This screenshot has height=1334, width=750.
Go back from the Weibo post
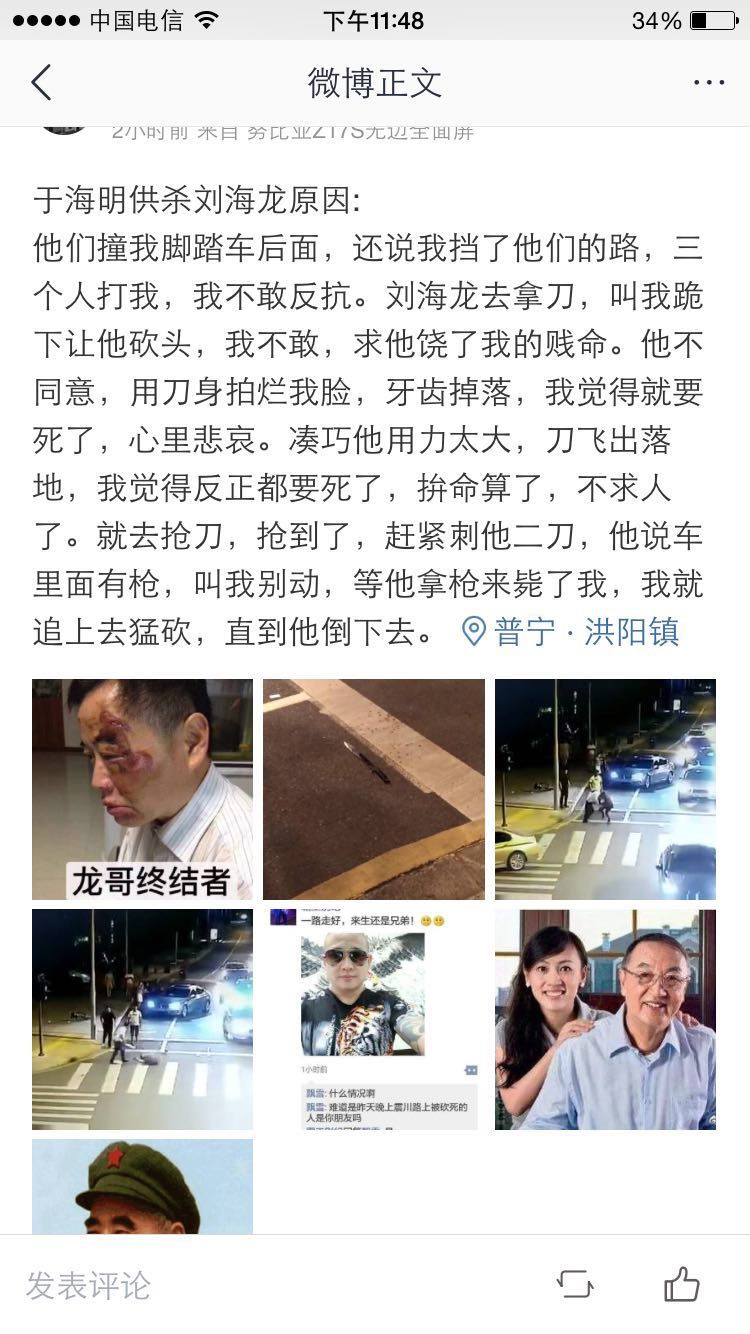tap(41, 83)
